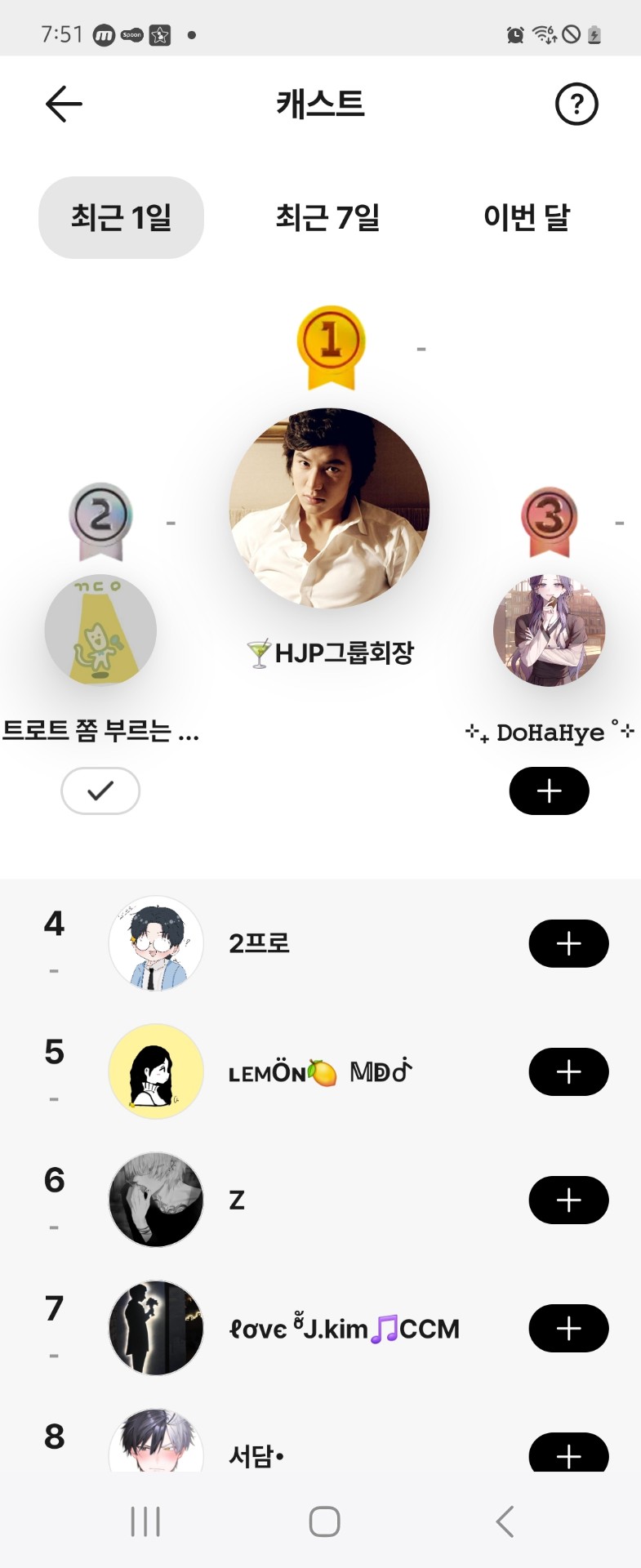Follow 2프로 with the plus button
The height and width of the screenshot is (1568, 641).
click(568, 944)
